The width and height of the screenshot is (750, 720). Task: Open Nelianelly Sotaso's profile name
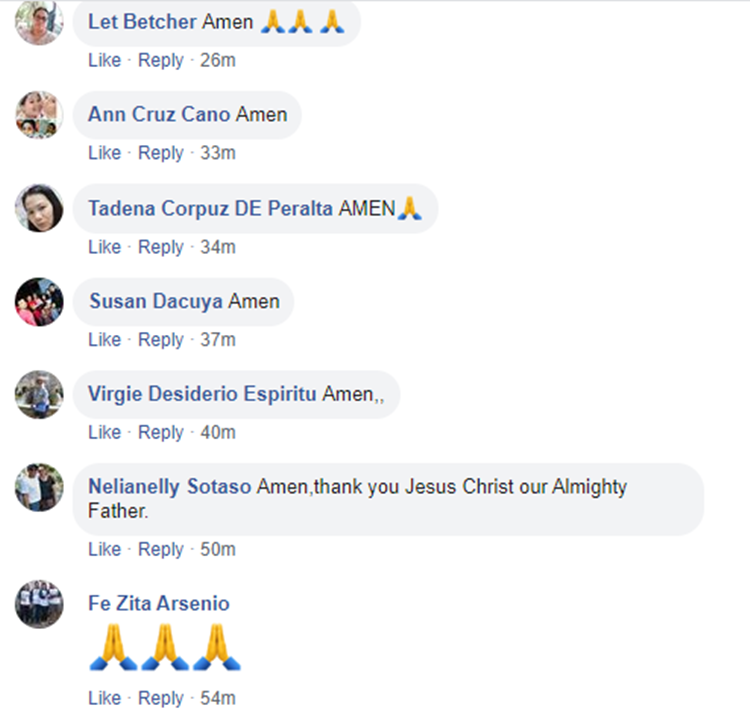click(169, 487)
